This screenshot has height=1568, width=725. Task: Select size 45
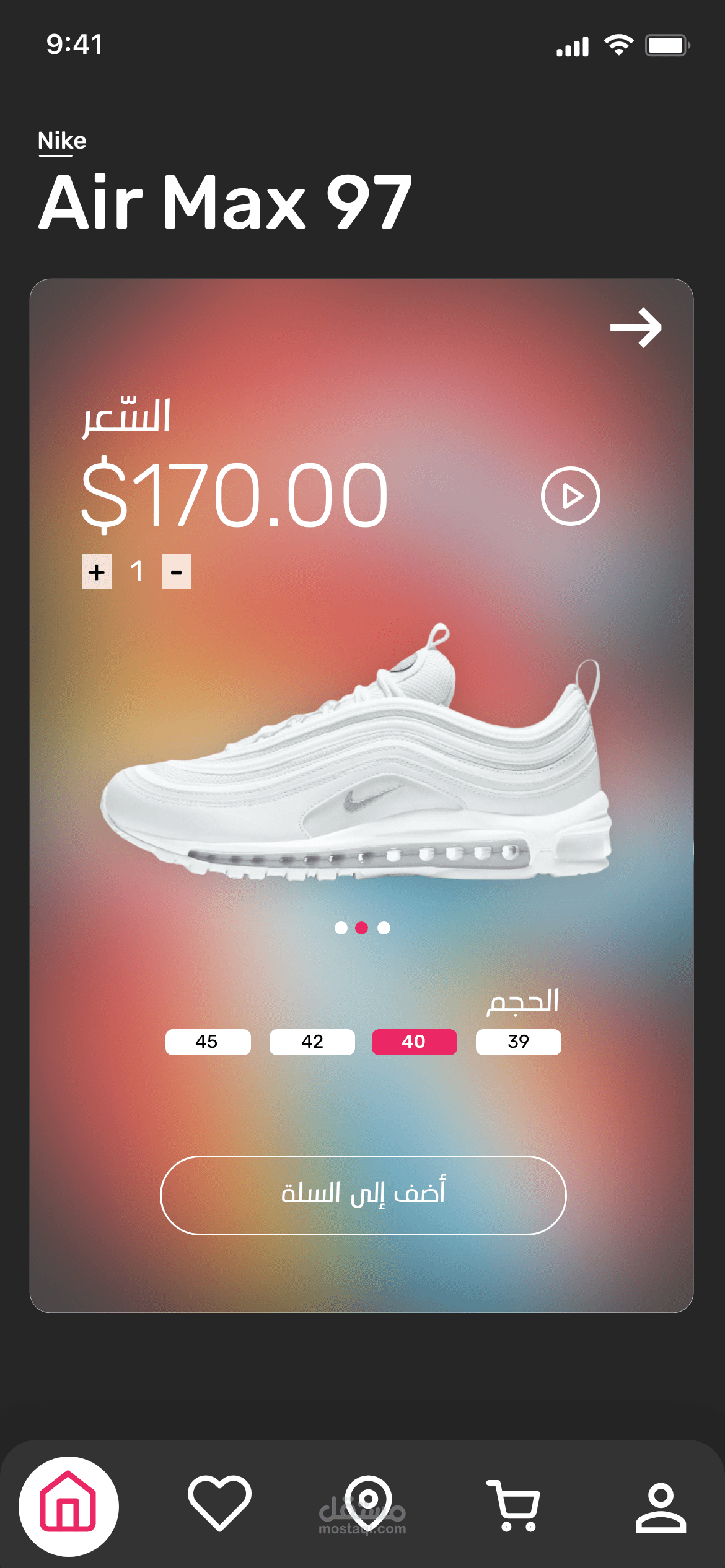pos(208,1042)
